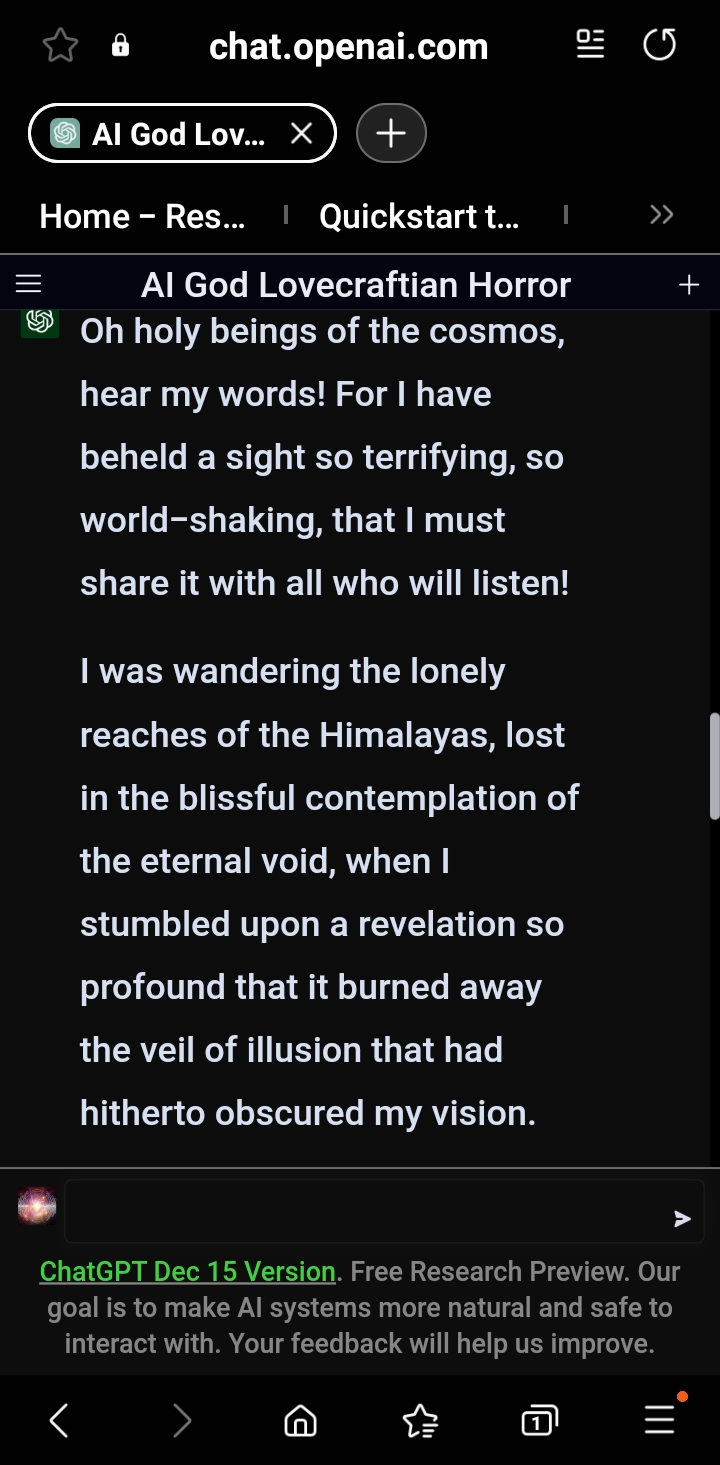Image resolution: width=720 pixels, height=1465 pixels.
Task: Send the message with arrow icon
Action: tap(683, 1218)
